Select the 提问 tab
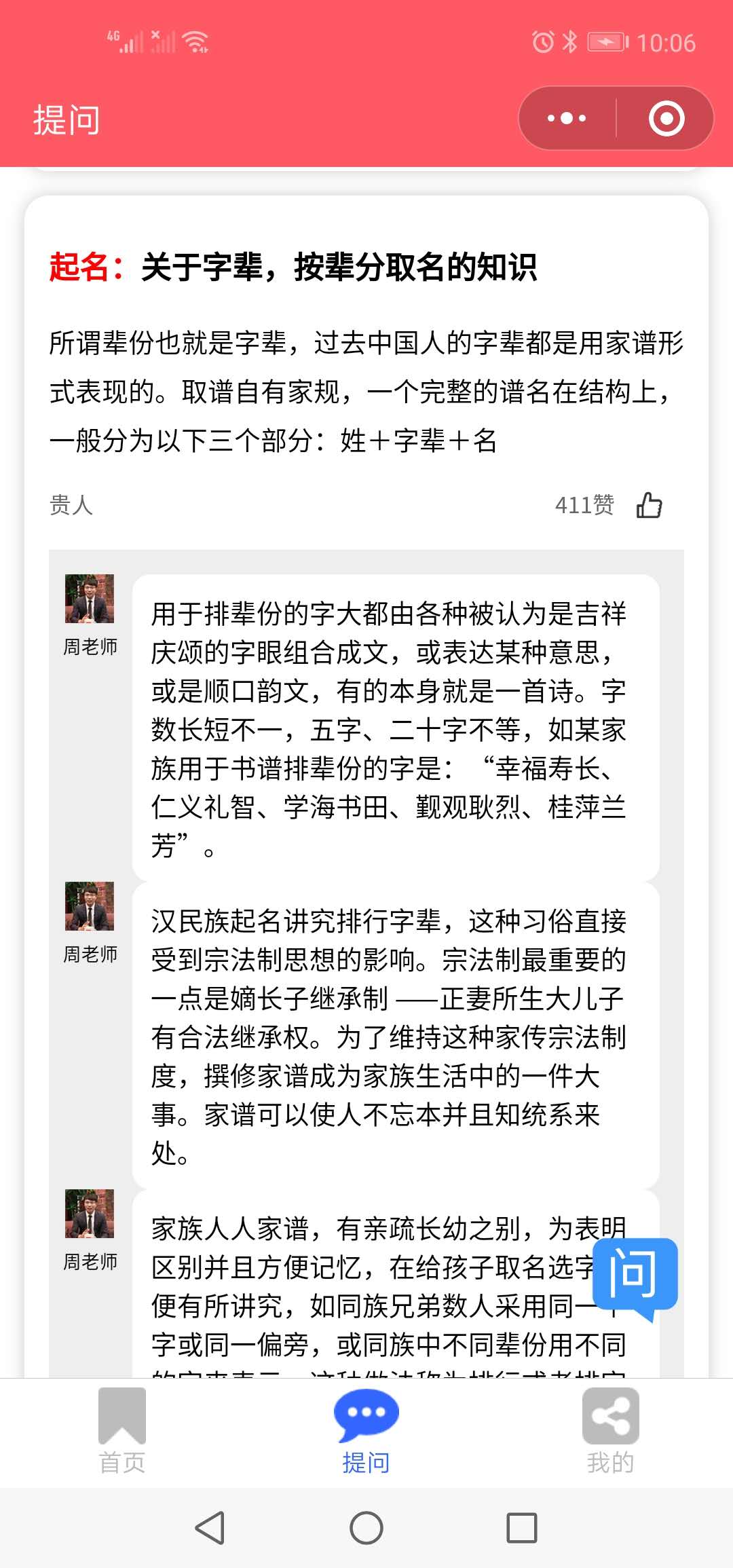 pyautogui.click(x=366, y=1431)
